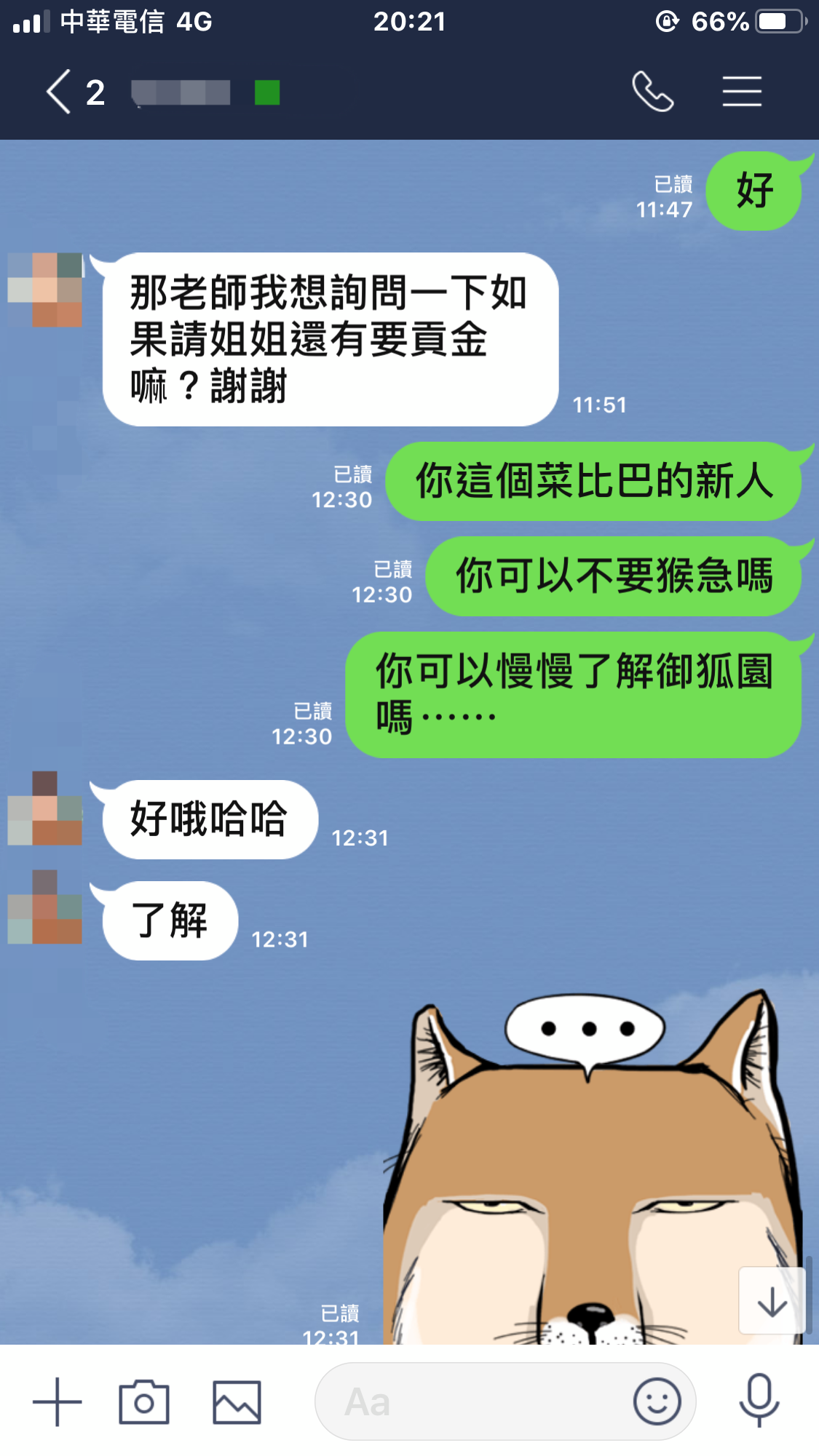Open the chat menu hamburger icon
The image size is (819, 1456).
[x=741, y=92]
